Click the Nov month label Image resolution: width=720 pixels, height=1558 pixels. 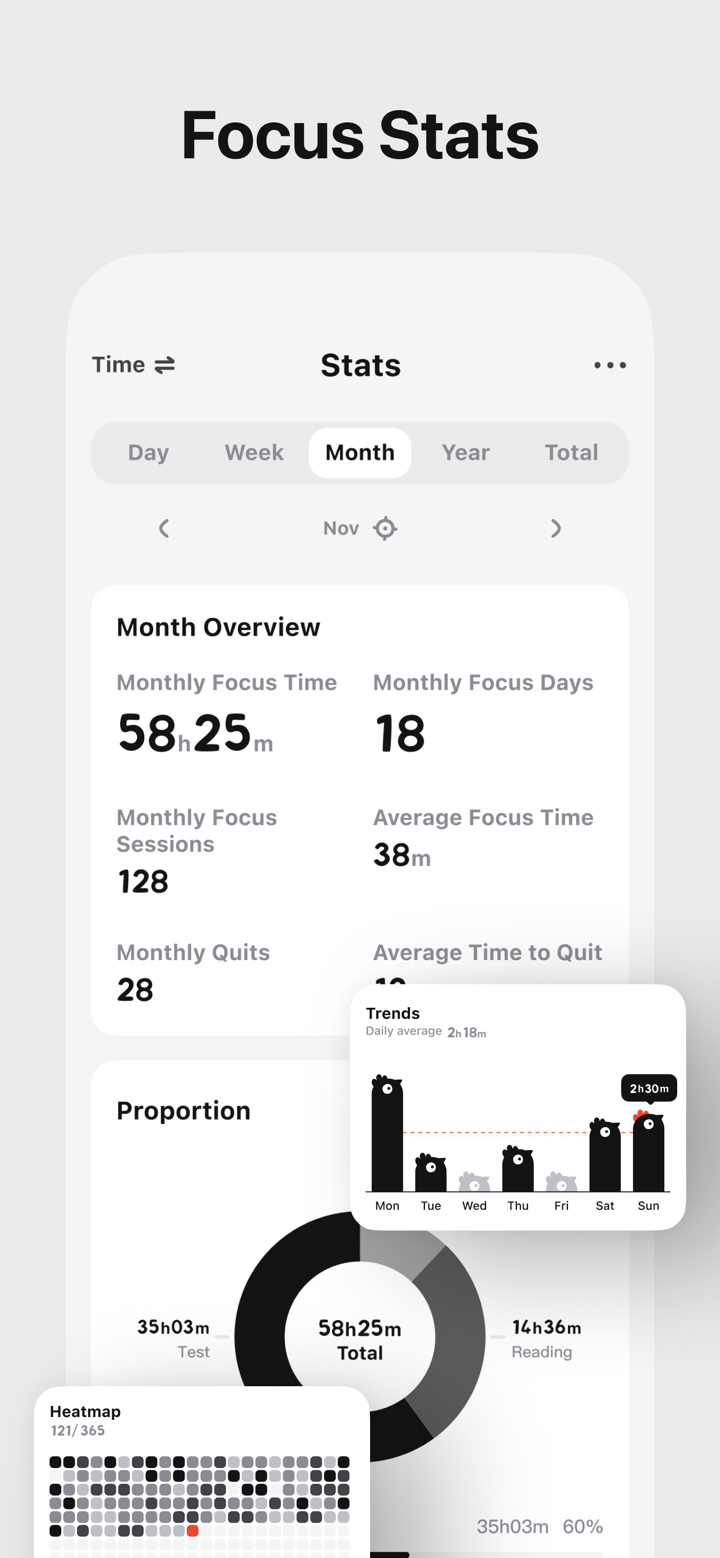[x=340, y=528]
